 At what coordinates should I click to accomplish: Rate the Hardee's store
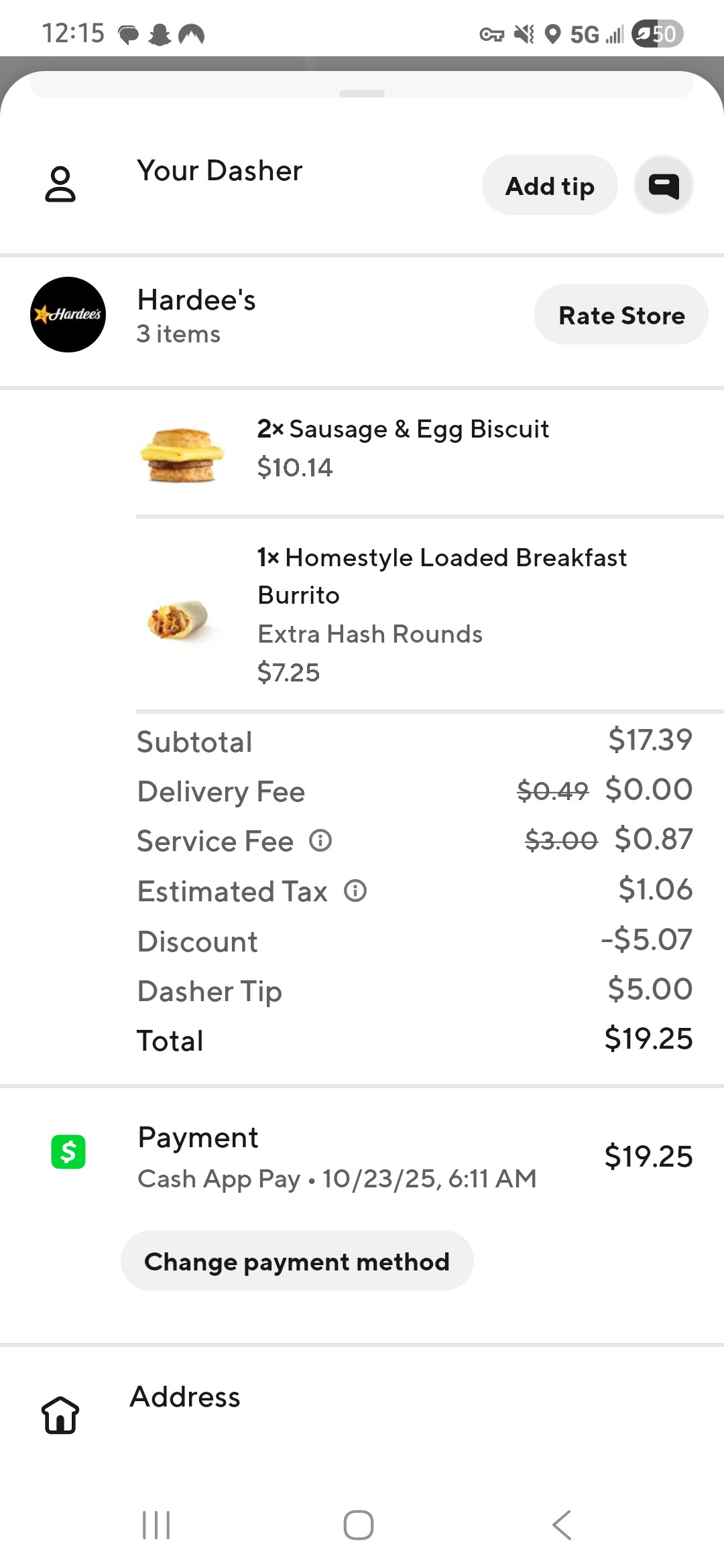(621, 315)
